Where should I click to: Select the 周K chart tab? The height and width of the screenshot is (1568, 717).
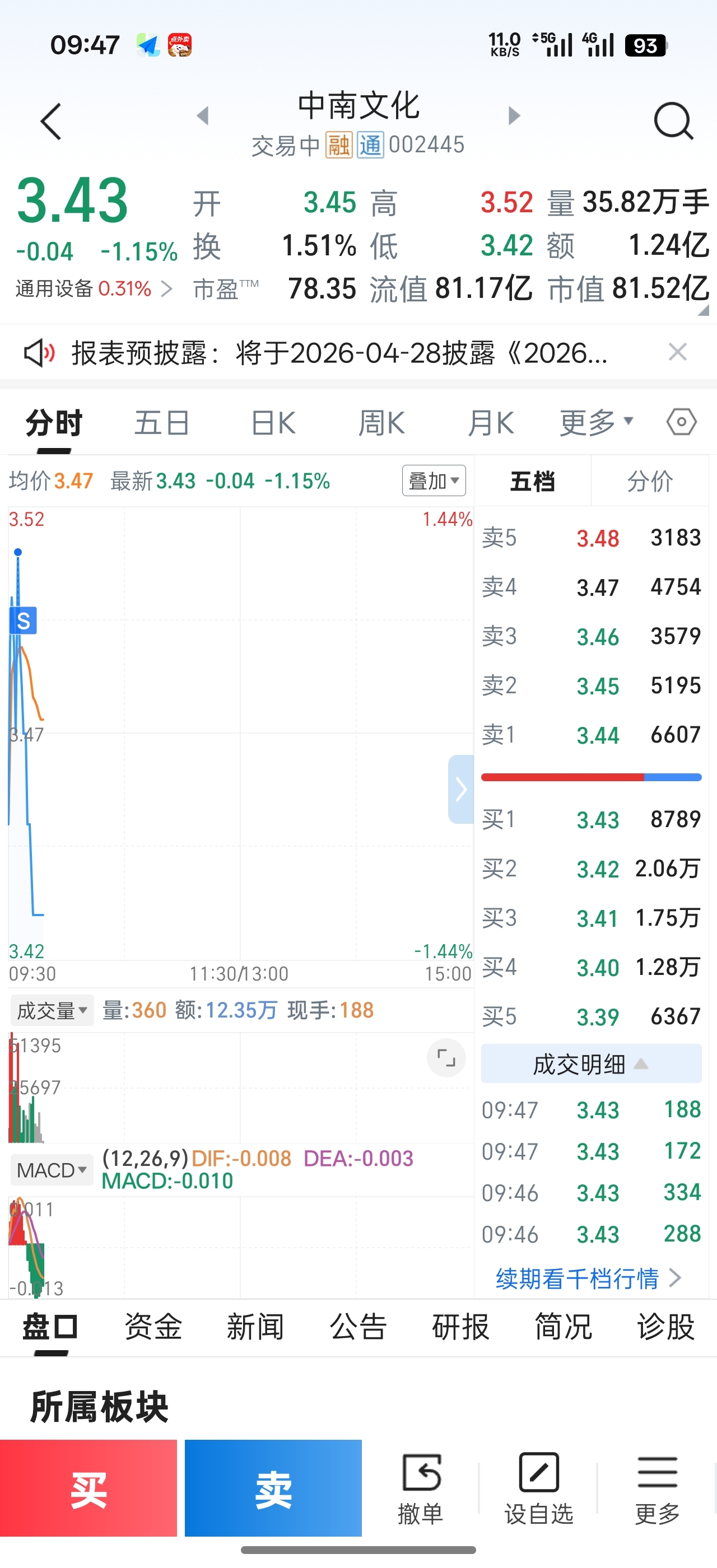point(381,423)
